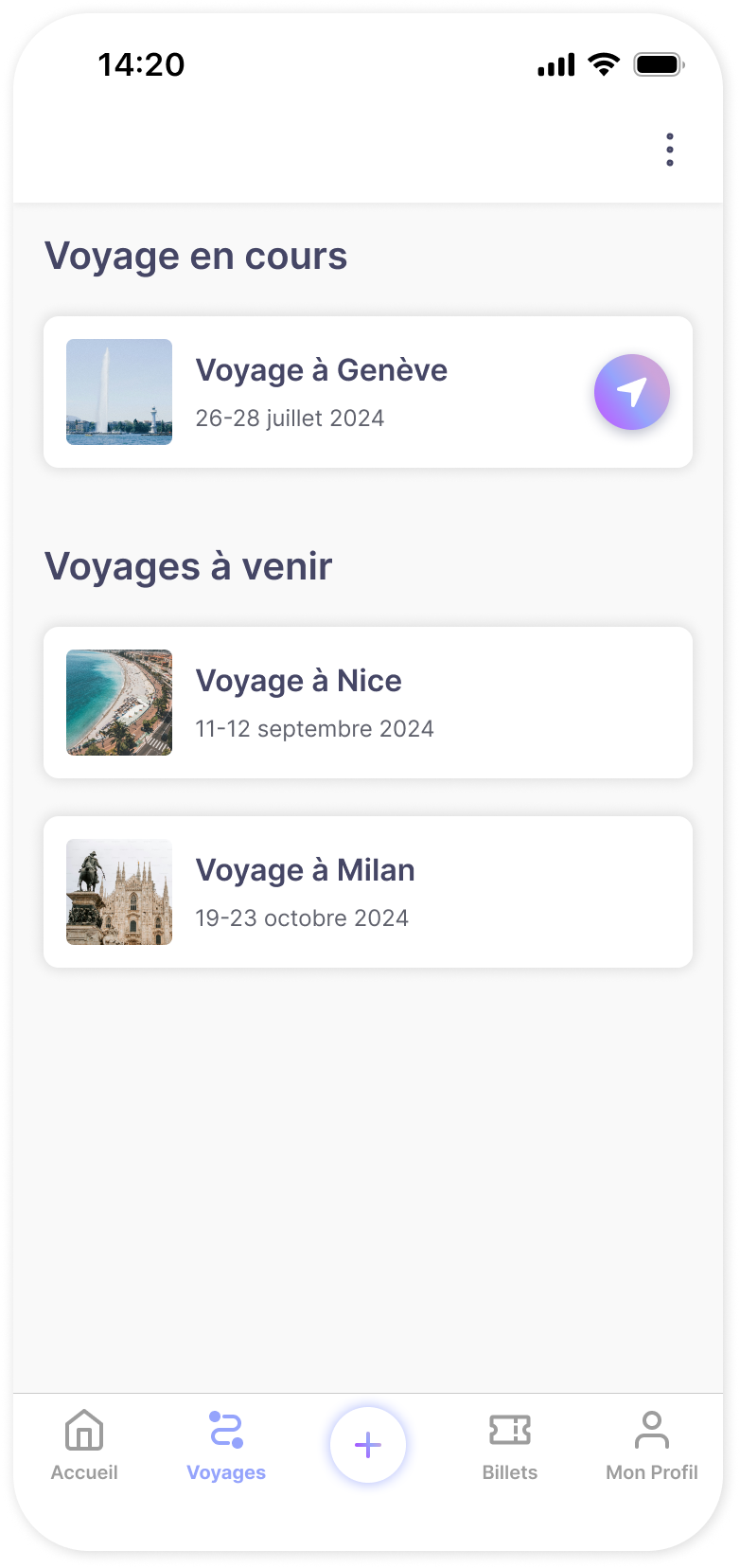The image size is (740, 1568).
Task: Tap the Genève jet d'eau thumbnail
Action: [118, 392]
